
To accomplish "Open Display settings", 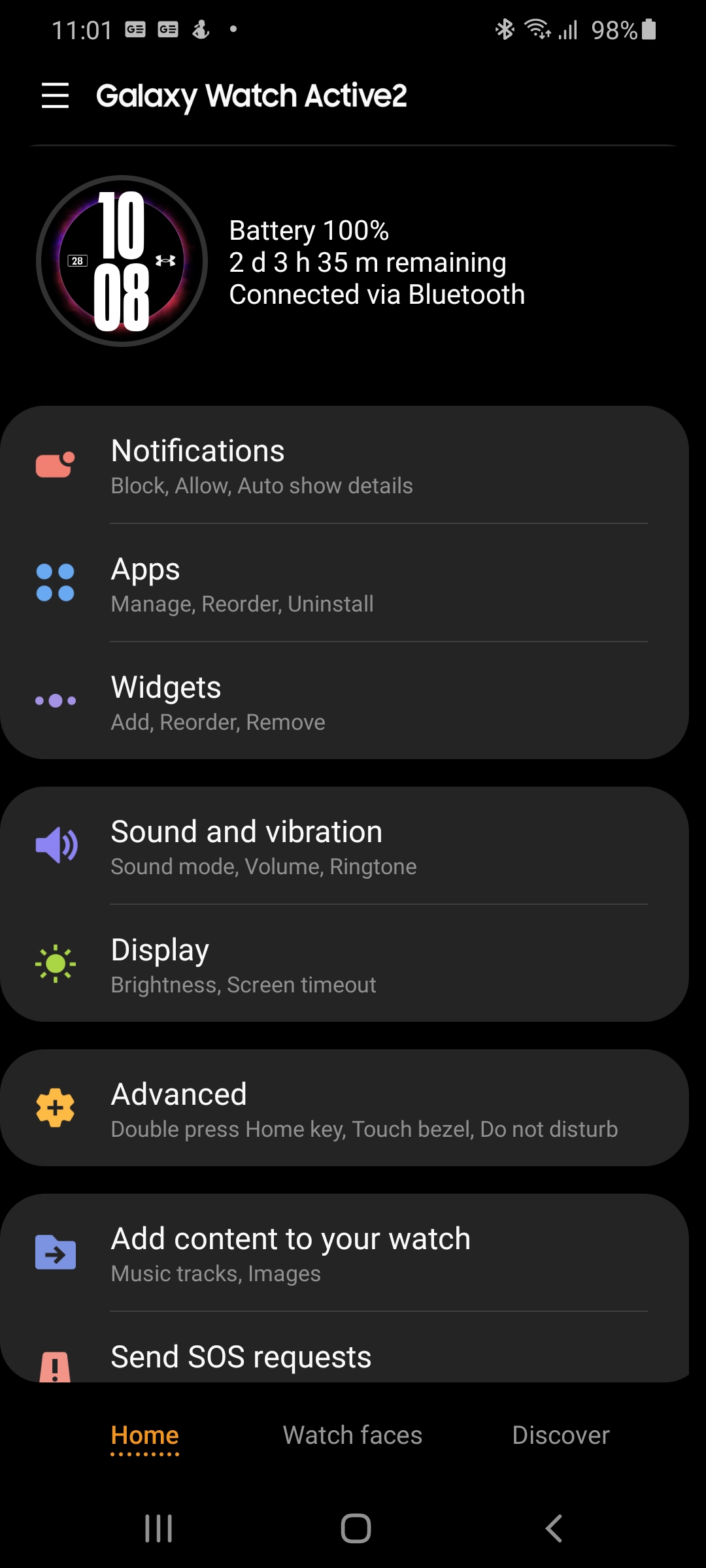I will 345,965.
